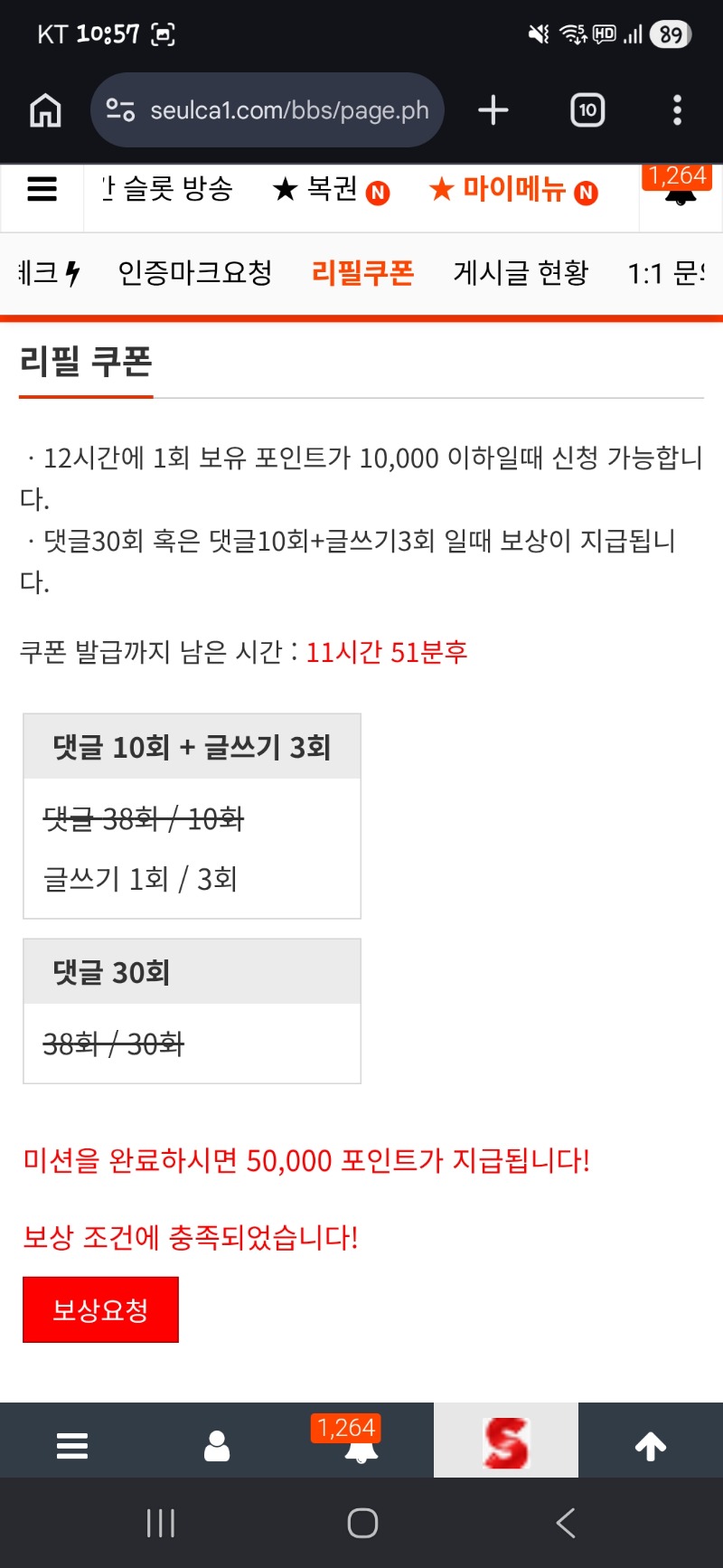Open the browser overflow menu

677,110
